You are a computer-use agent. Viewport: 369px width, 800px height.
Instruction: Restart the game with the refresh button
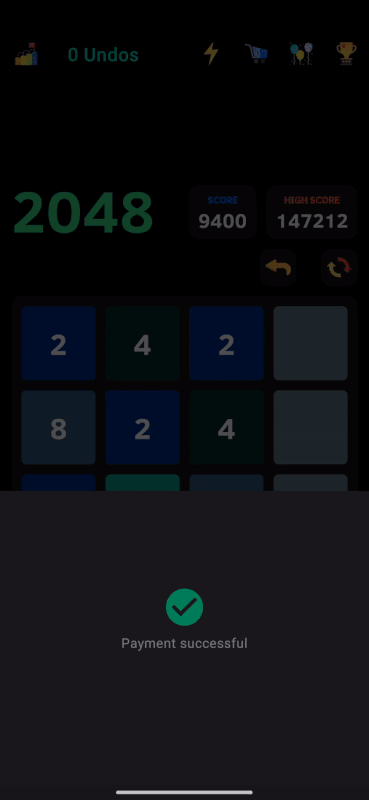click(339, 267)
